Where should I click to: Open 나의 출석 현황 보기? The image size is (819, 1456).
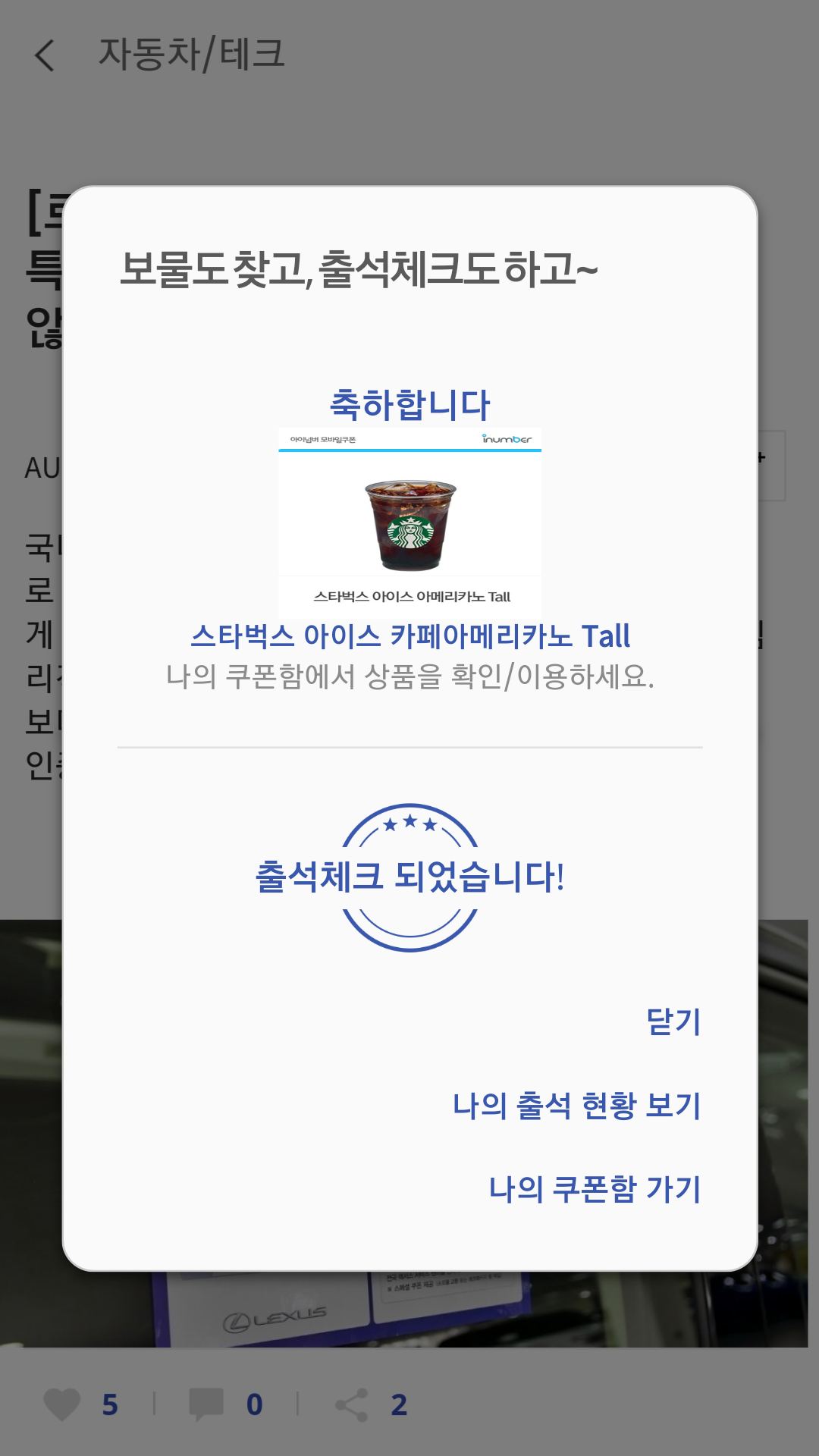pyautogui.click(x=576, y=1106)
